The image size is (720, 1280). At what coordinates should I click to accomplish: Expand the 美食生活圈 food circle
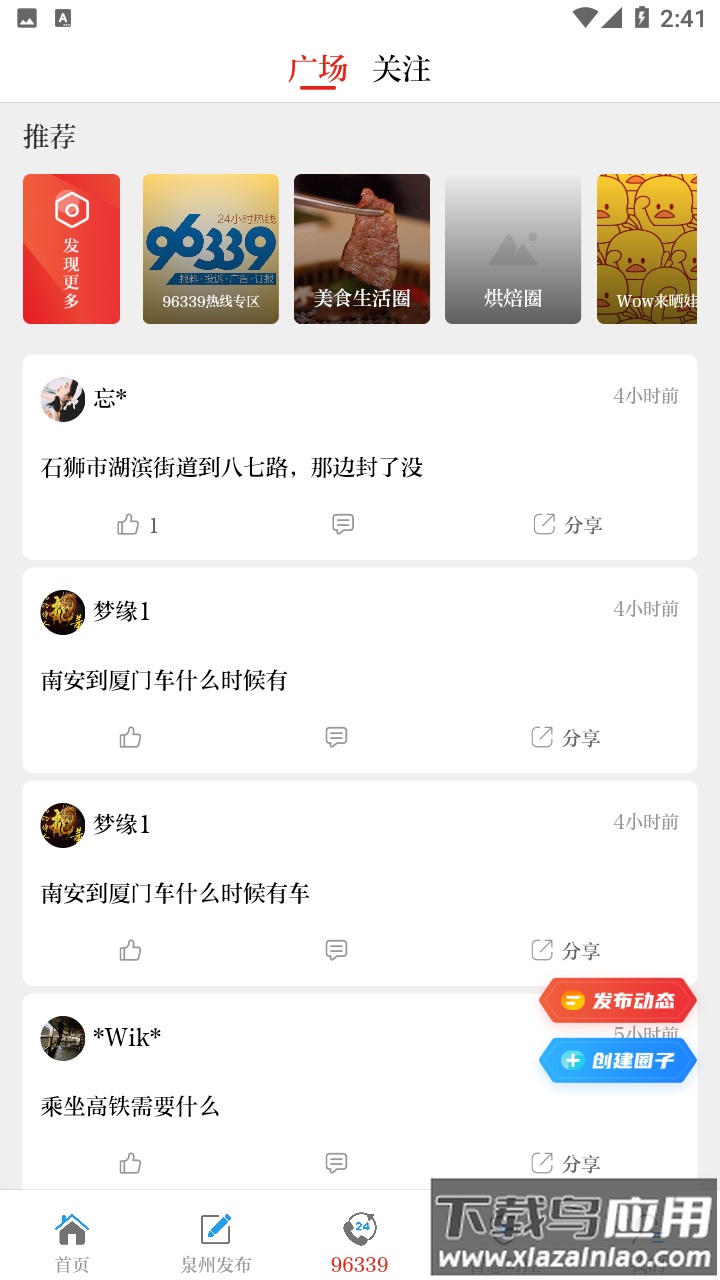(x=361, y=248)
